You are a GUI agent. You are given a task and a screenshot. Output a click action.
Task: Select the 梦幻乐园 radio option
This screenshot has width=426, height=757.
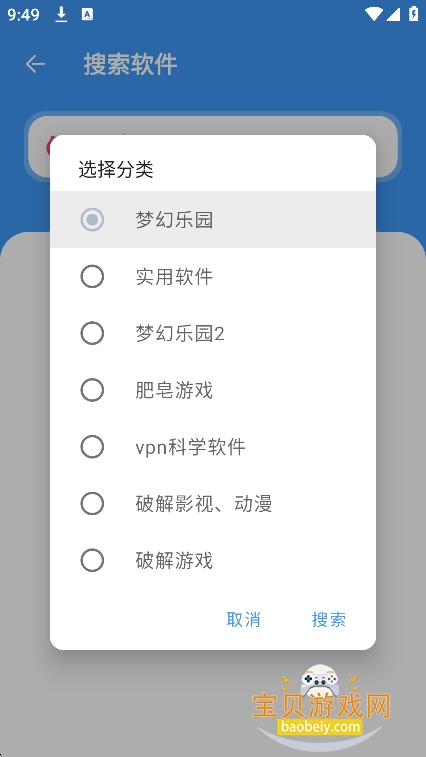(213, 220)
